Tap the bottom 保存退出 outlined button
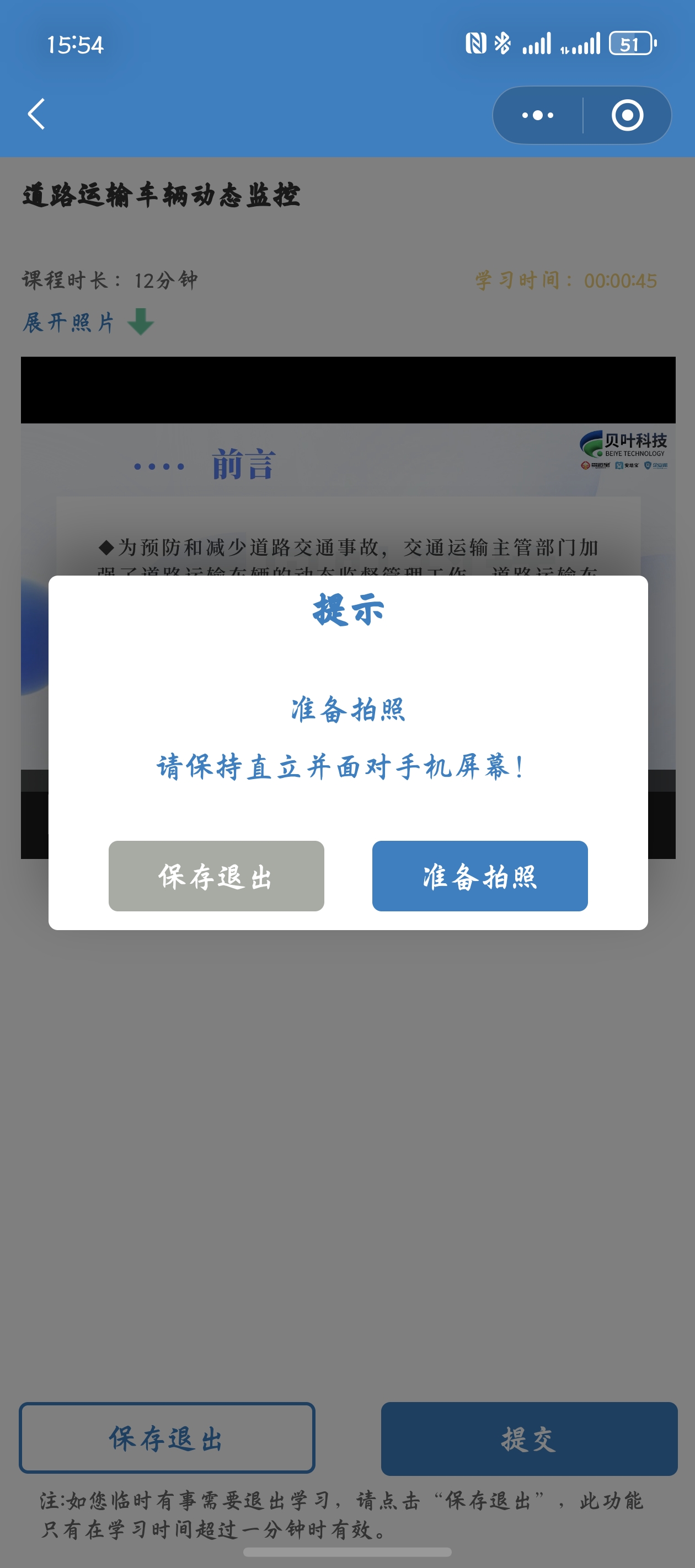Viewport: 695px width, 1568px height. tap(167, 1438)
